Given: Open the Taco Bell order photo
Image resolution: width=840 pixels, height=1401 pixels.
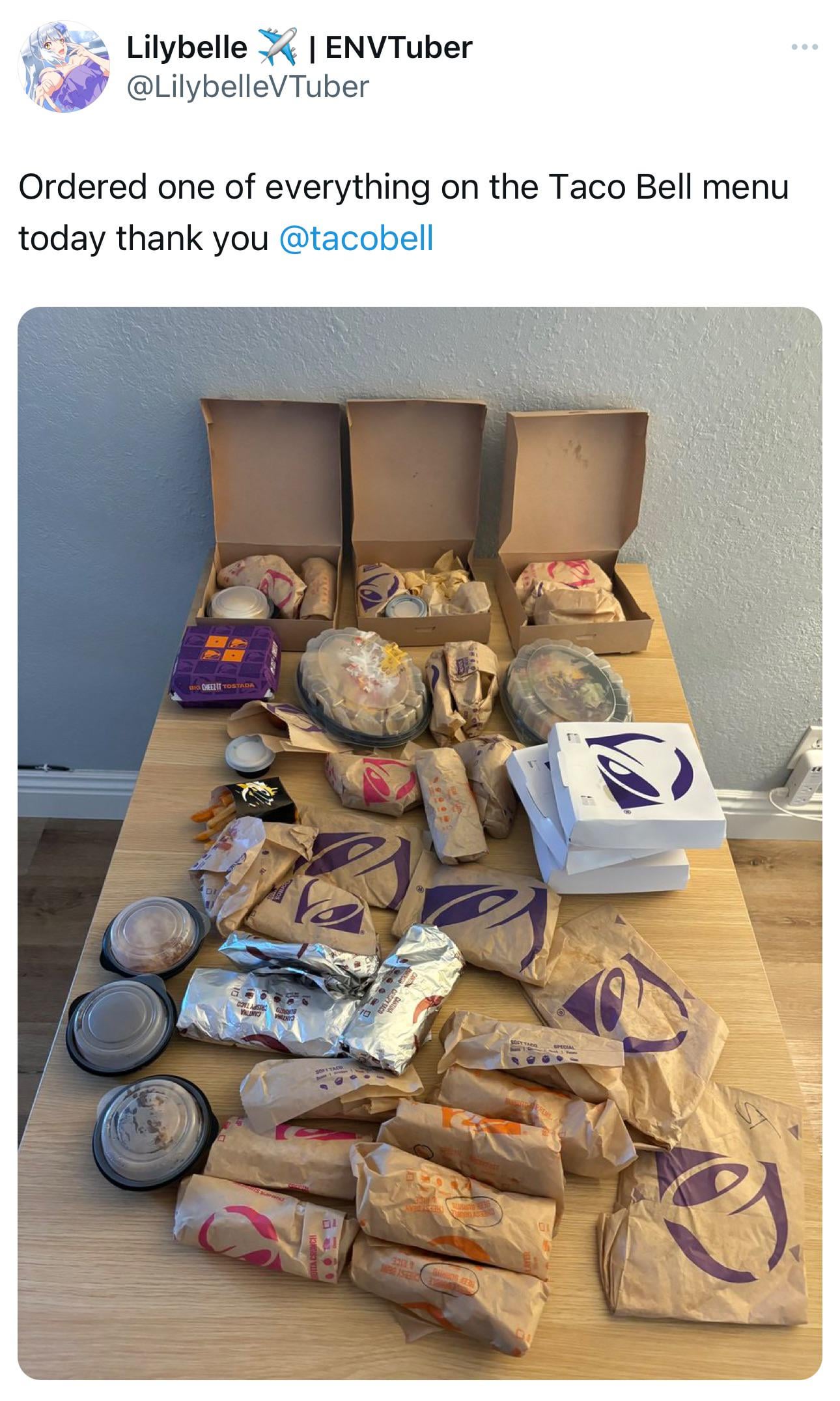Looking at the screenshot, I should (x=420, y=840).
